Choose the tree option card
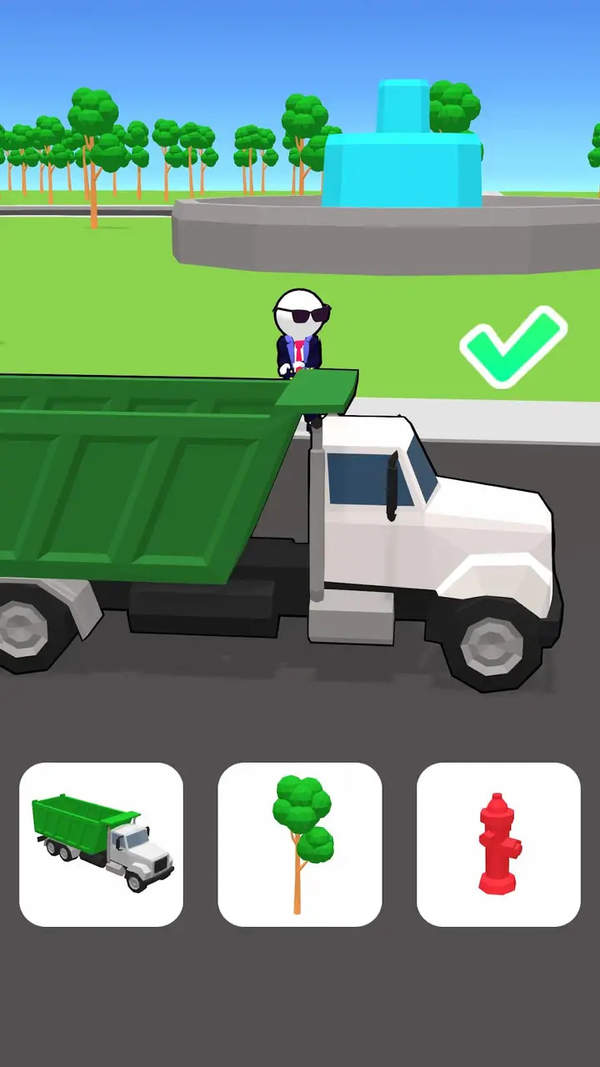Screen dimensions: 600x1067 300,844
